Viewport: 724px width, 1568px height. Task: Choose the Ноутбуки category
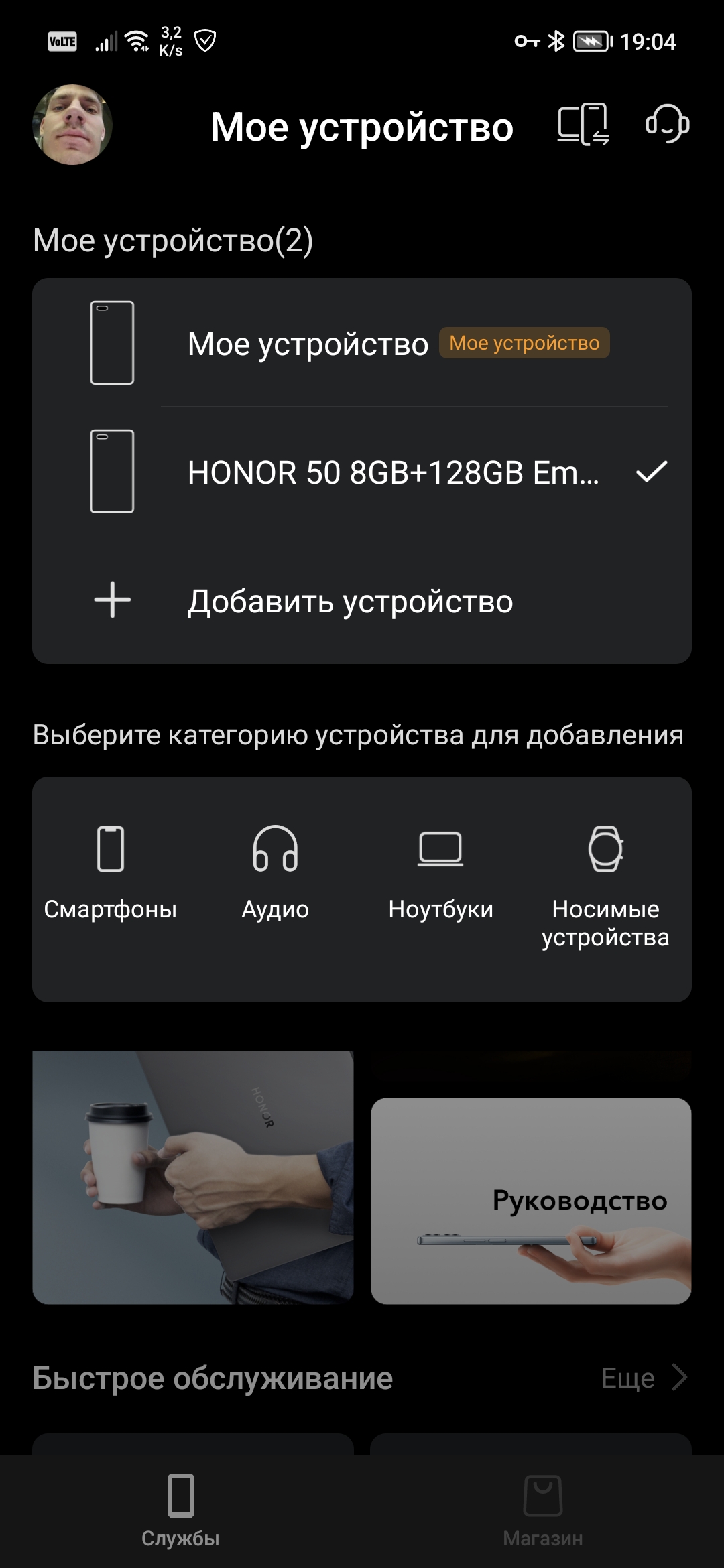click(x=440, y=871)
